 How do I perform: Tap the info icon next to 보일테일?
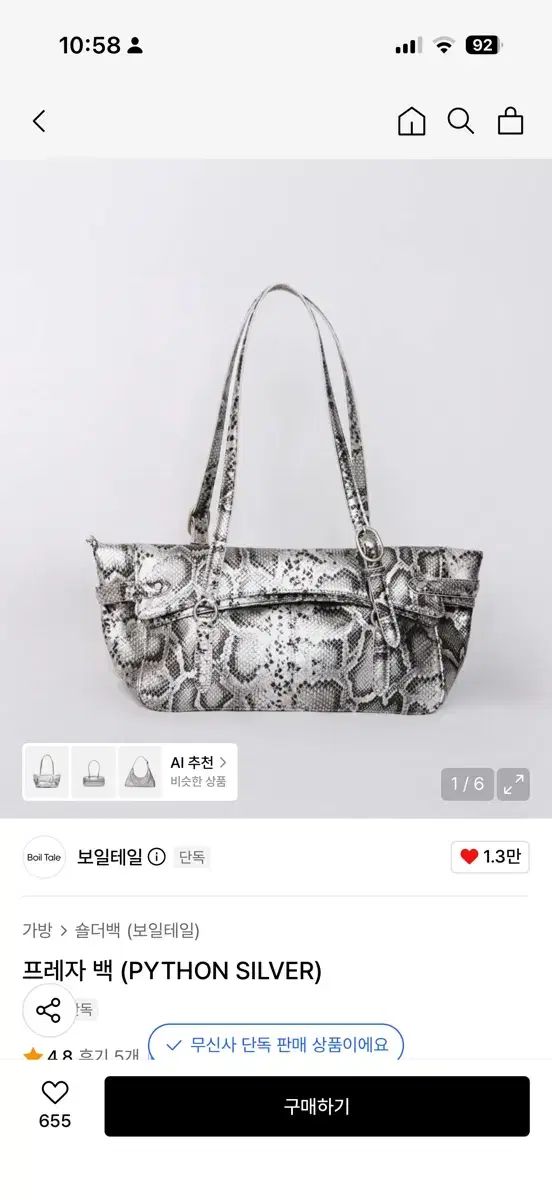coord(157,857)
